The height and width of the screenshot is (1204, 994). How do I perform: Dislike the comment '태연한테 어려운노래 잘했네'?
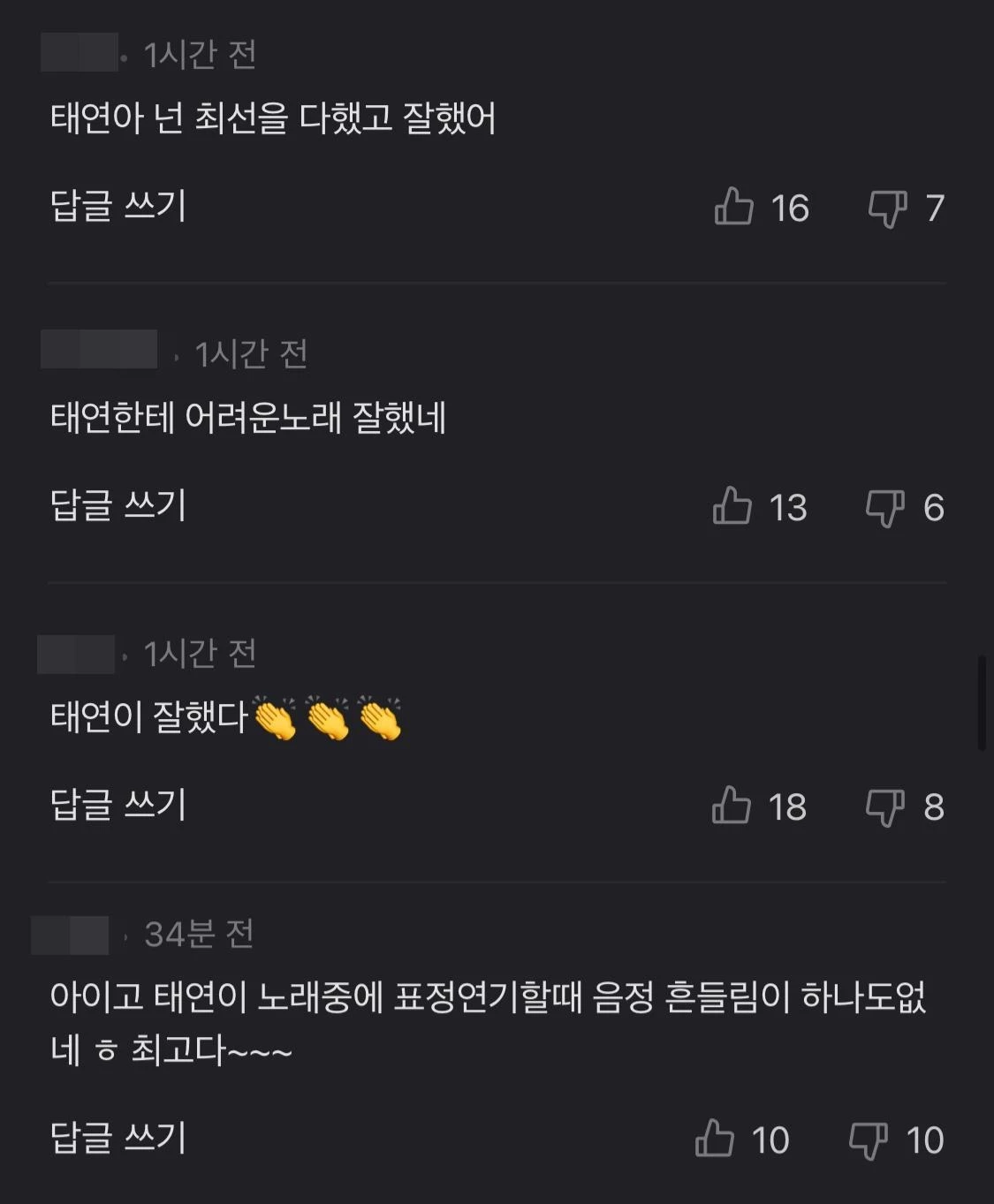(884, 508)
